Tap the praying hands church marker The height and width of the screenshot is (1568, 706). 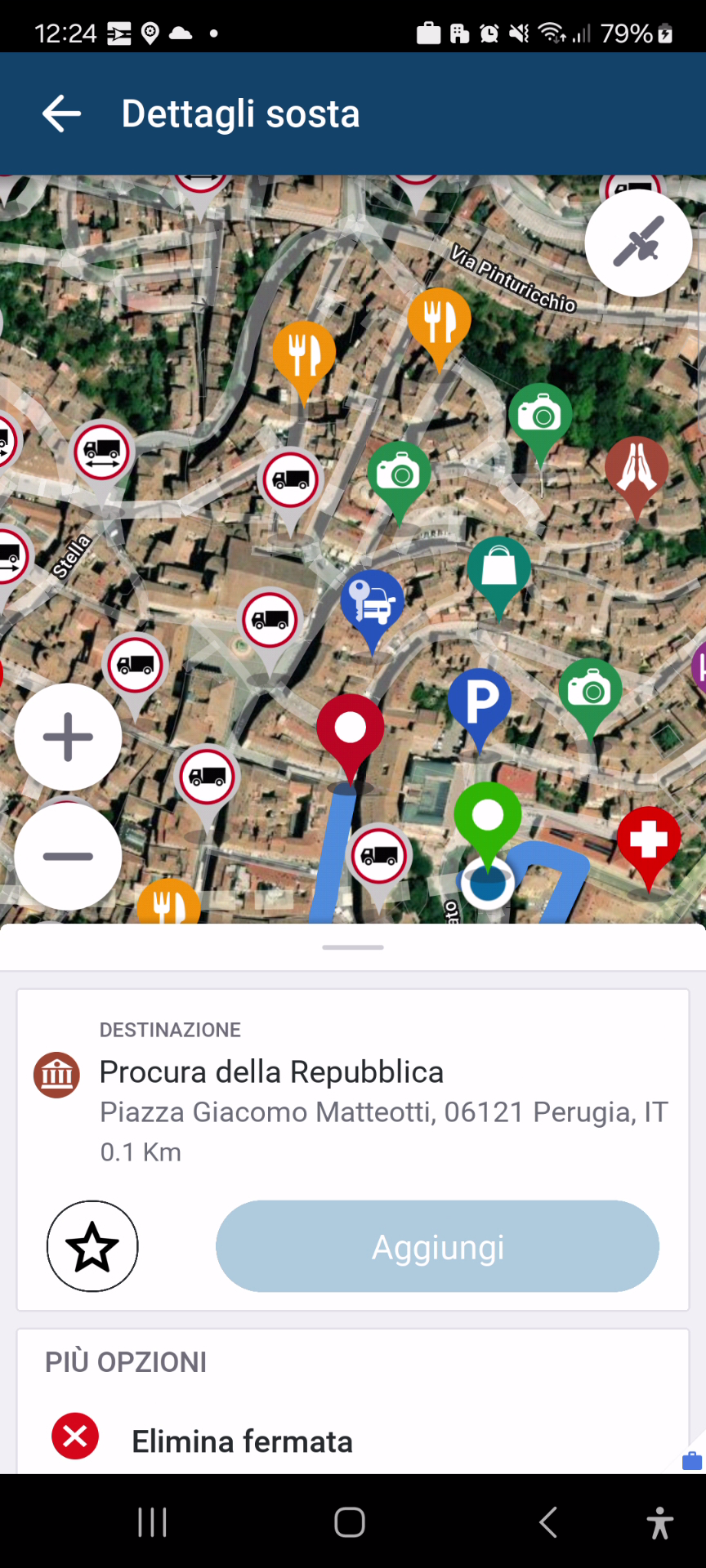pyautogui.click(x=637, y=469)
